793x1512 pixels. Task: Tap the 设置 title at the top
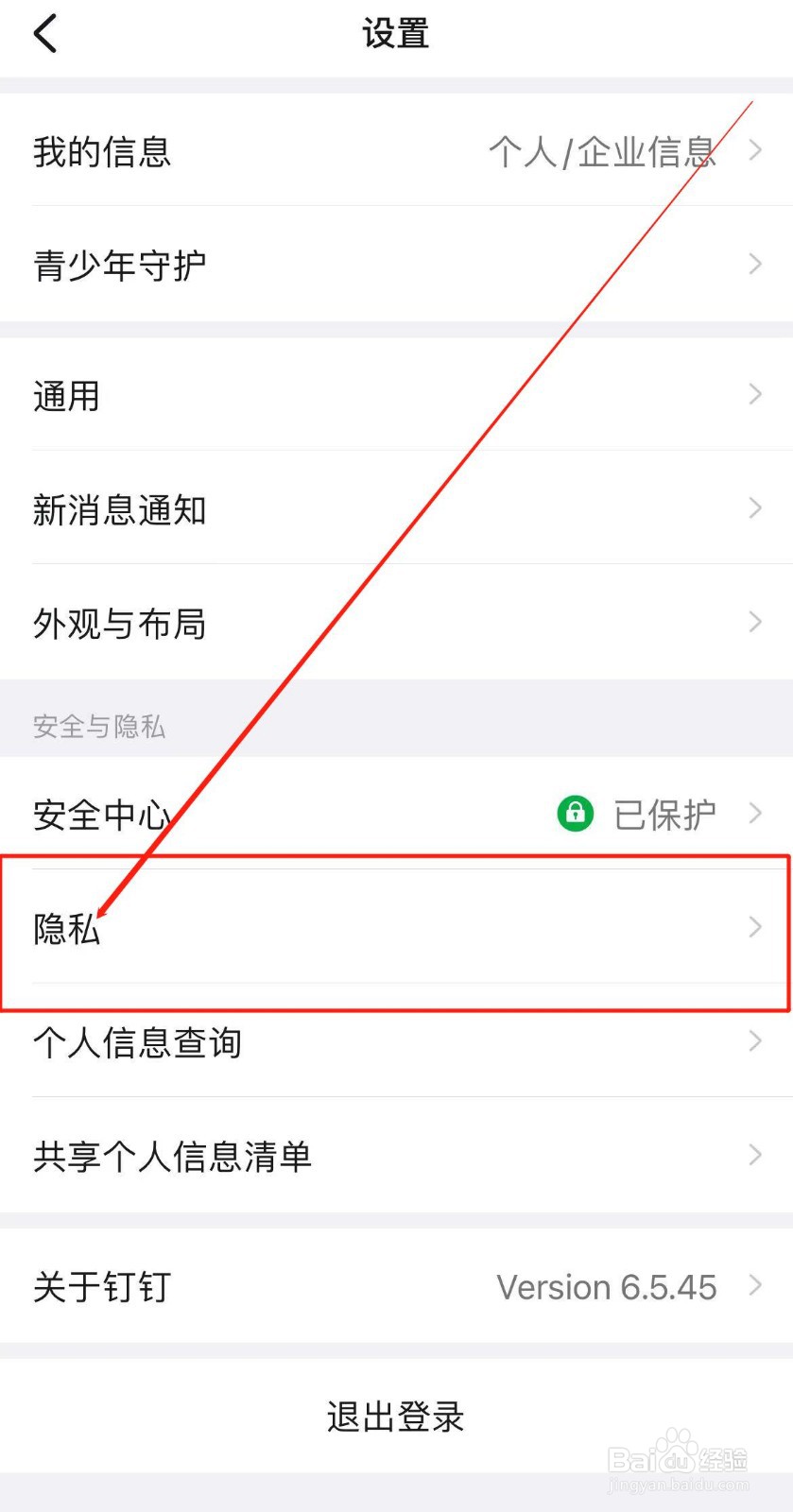396,33
